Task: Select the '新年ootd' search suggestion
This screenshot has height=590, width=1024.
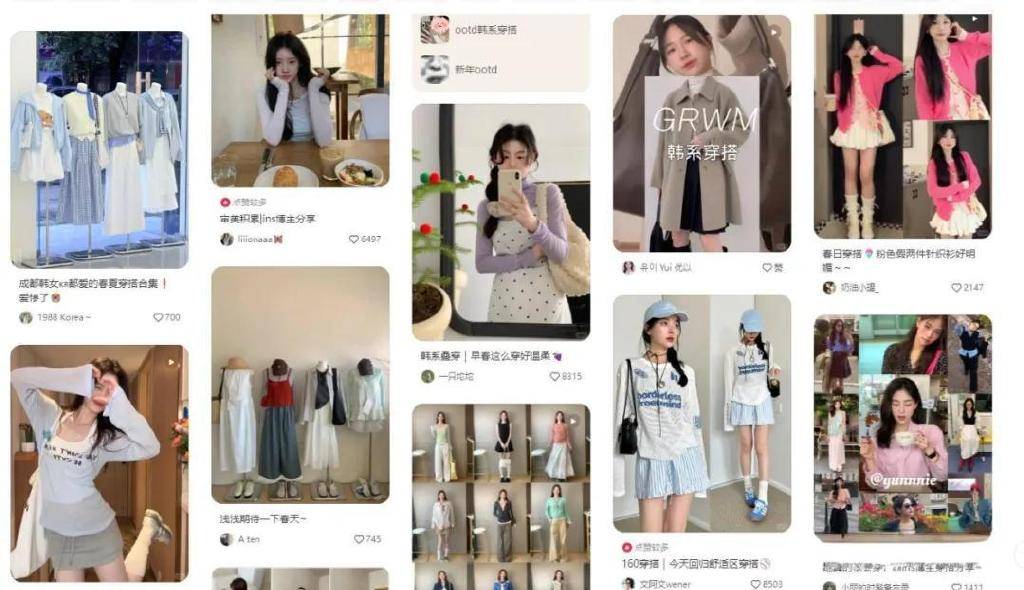Action: [x=475, y=69]
